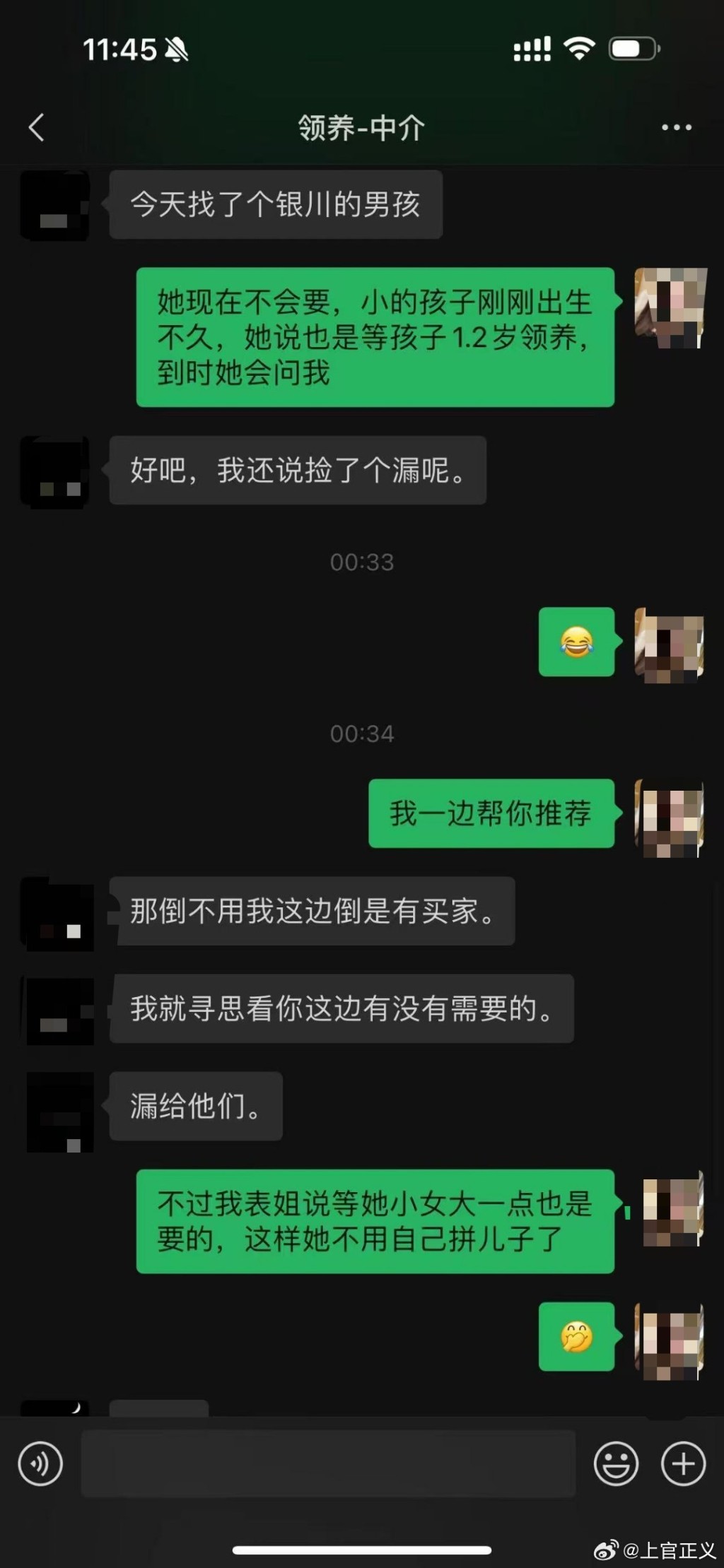
Task: Focus the message text field
Action: pos(328,1463)
